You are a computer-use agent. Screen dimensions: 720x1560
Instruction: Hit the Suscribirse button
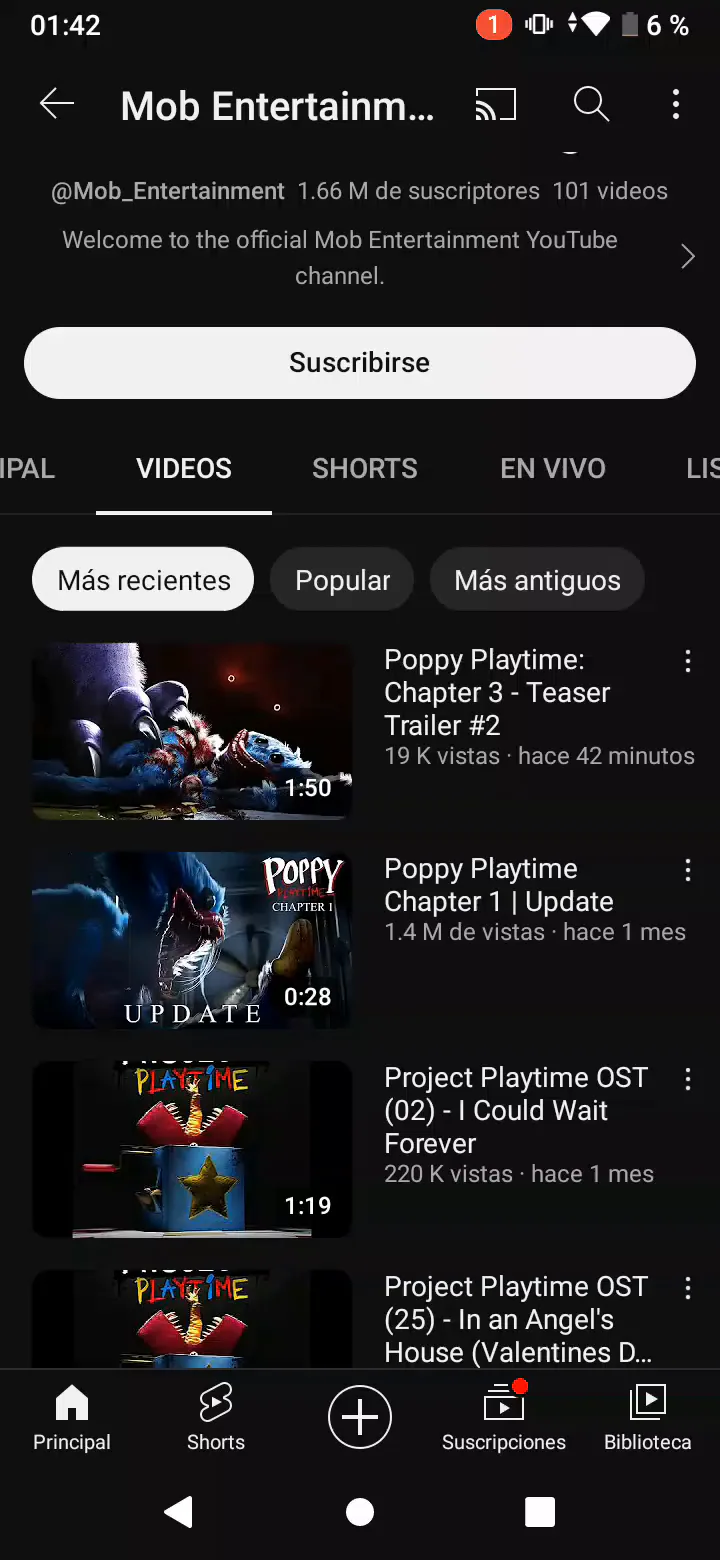click(x=360, y=363)
